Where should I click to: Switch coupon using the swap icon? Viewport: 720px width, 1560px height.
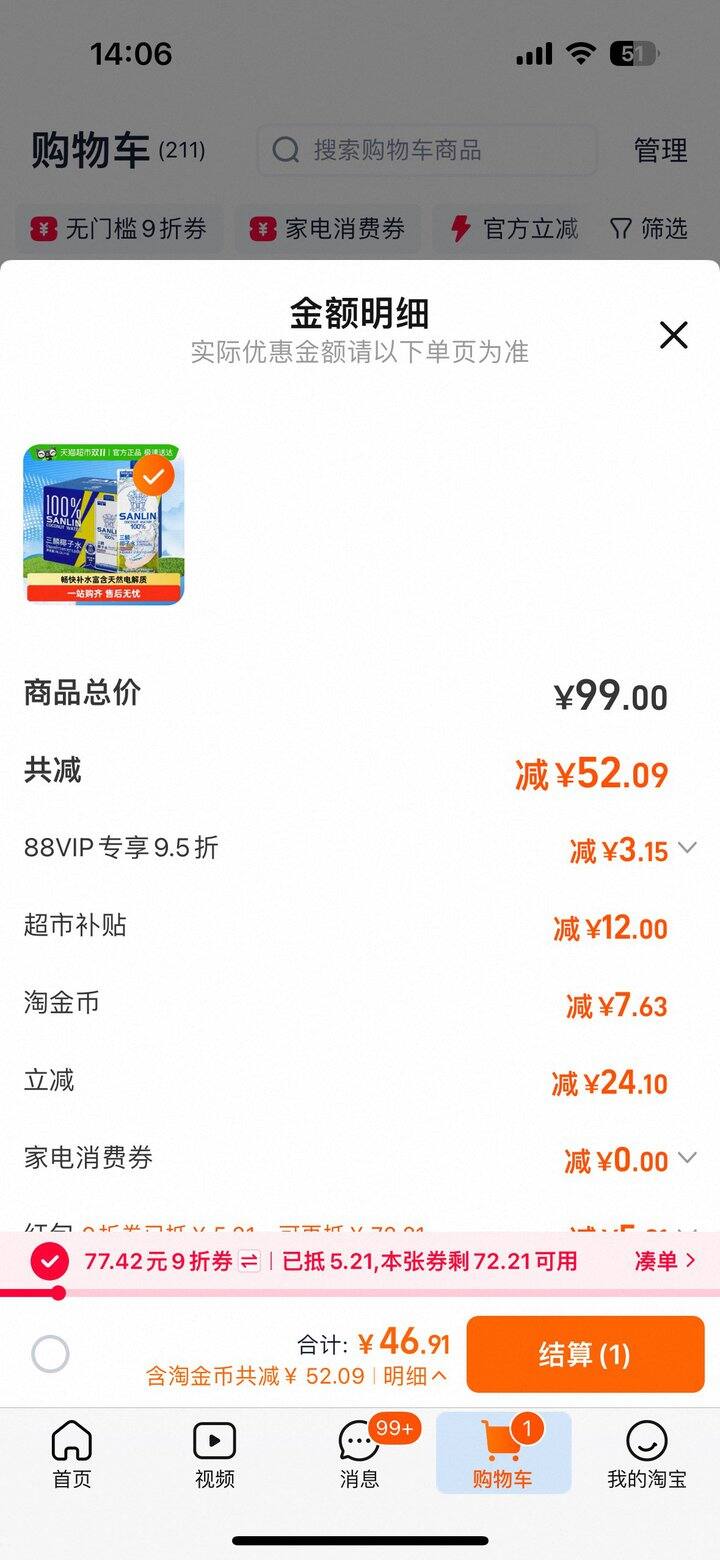[250, 1261]
